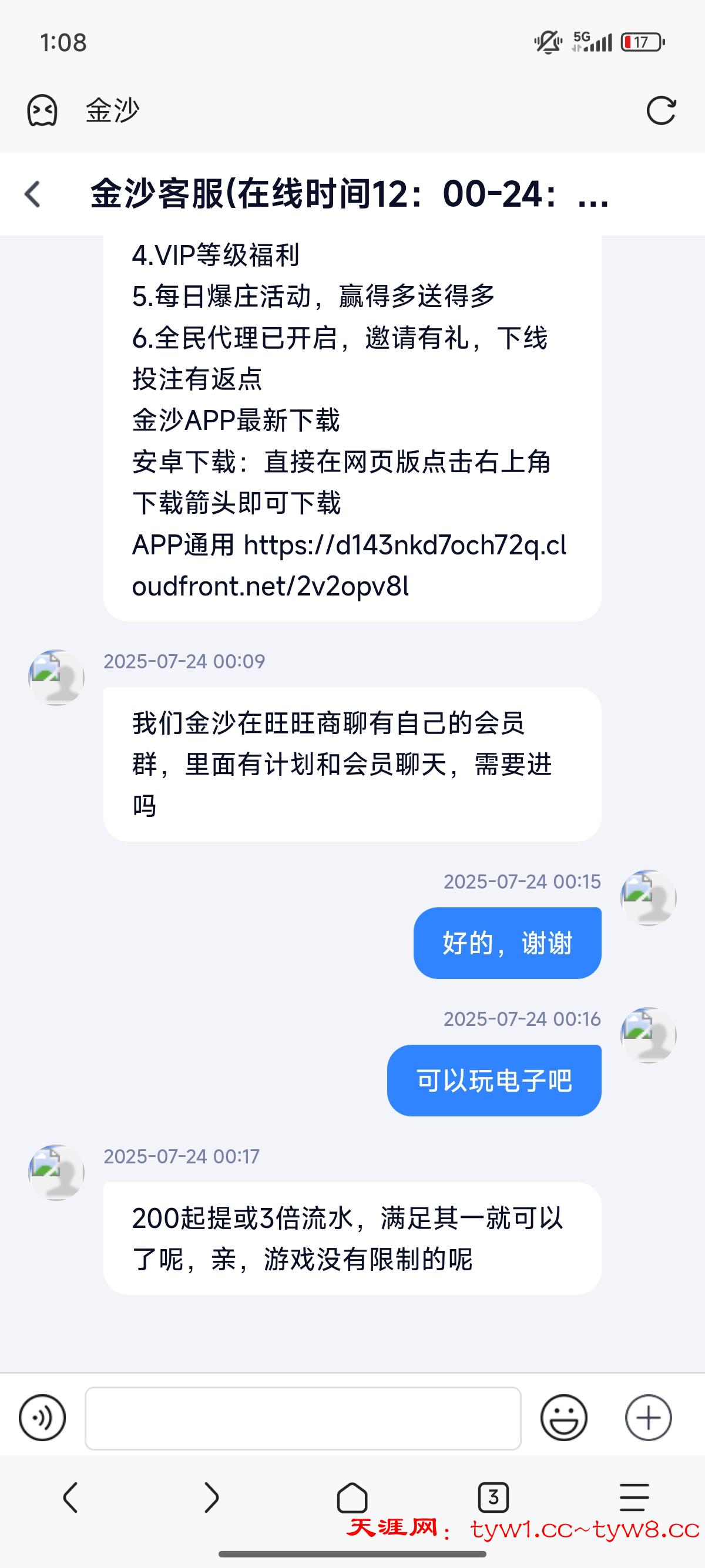The width and height of the screenshot is (705, 1568).
Task: Open the browser tabs switcher showing 3
Action: point(493,1498)
